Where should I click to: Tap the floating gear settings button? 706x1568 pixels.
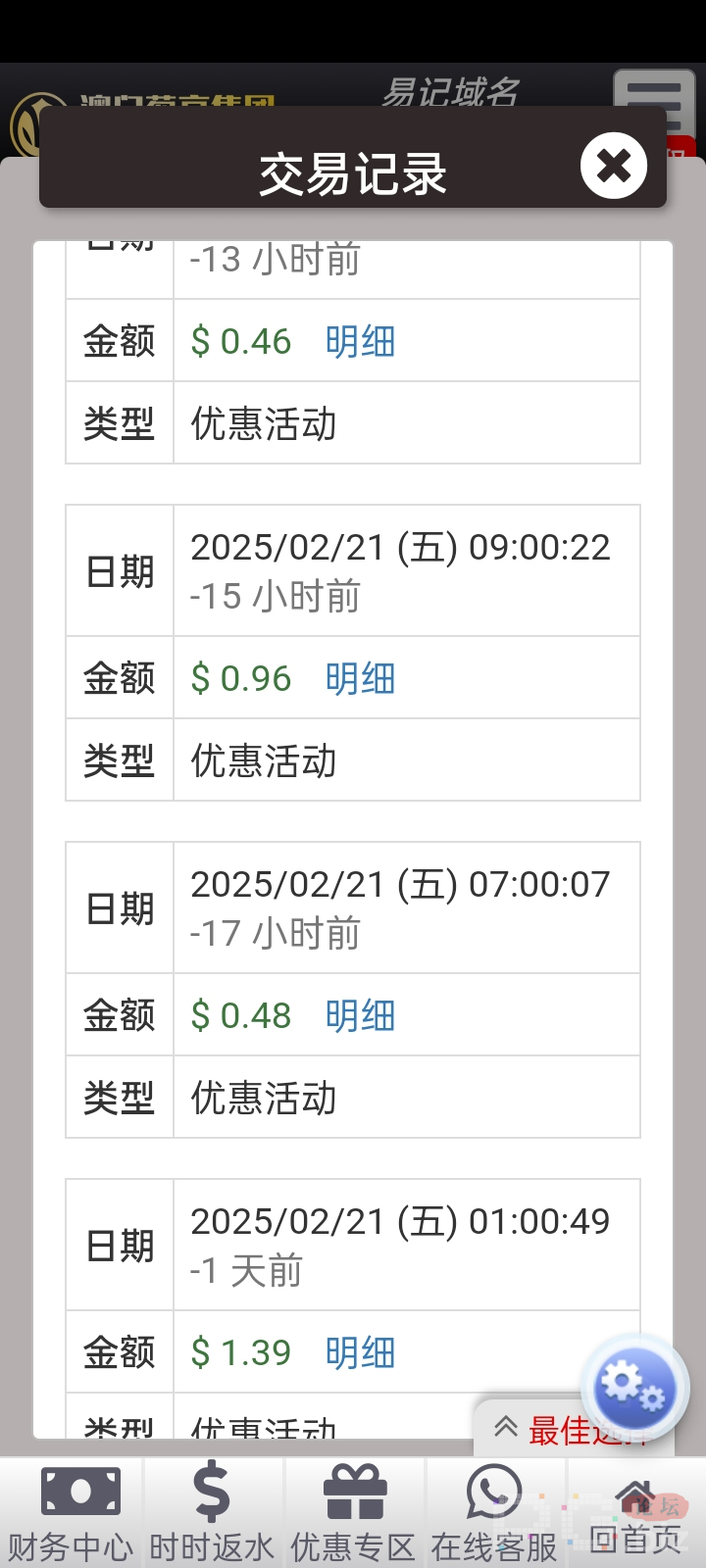pyautogui.click(x=634, y=1387)
